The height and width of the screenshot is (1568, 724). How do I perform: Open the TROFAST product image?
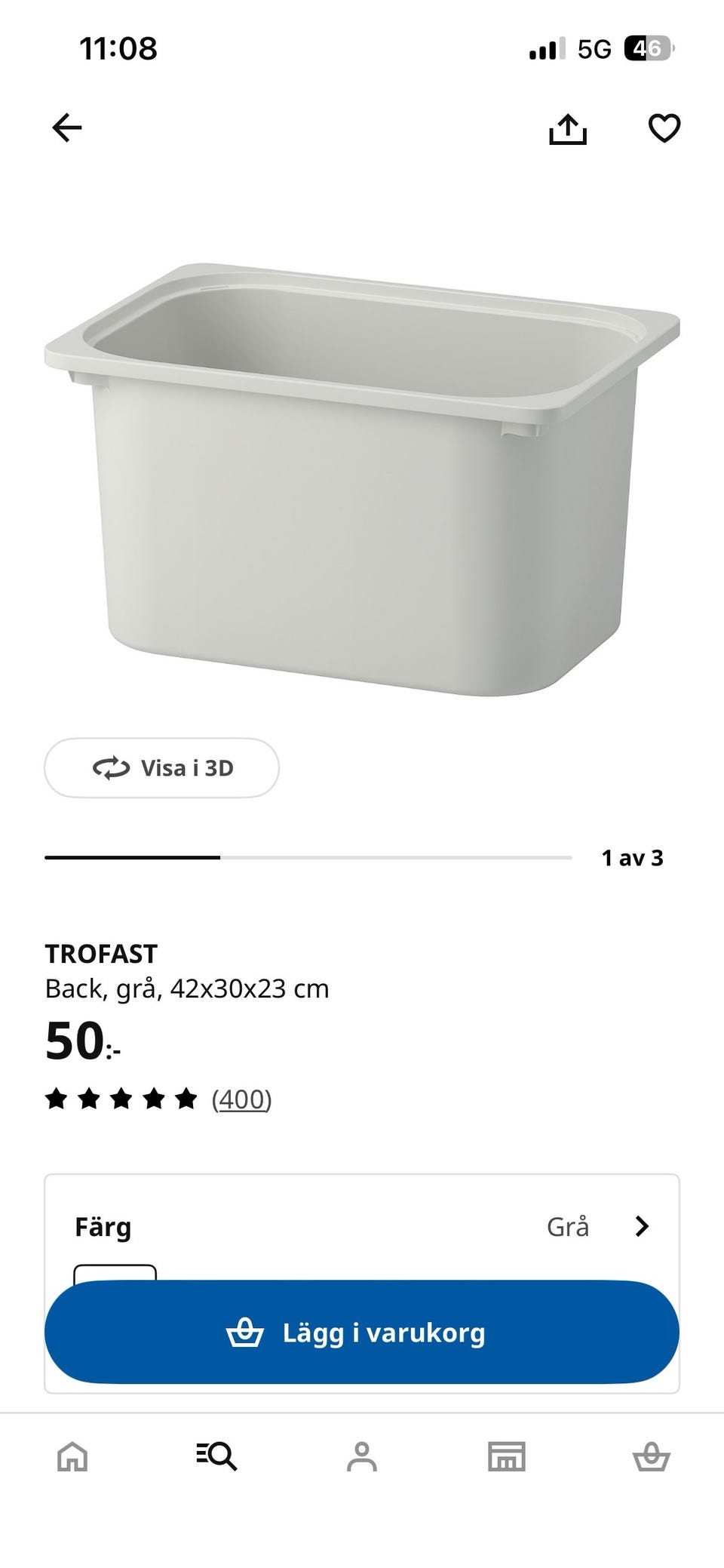[362, 479]
